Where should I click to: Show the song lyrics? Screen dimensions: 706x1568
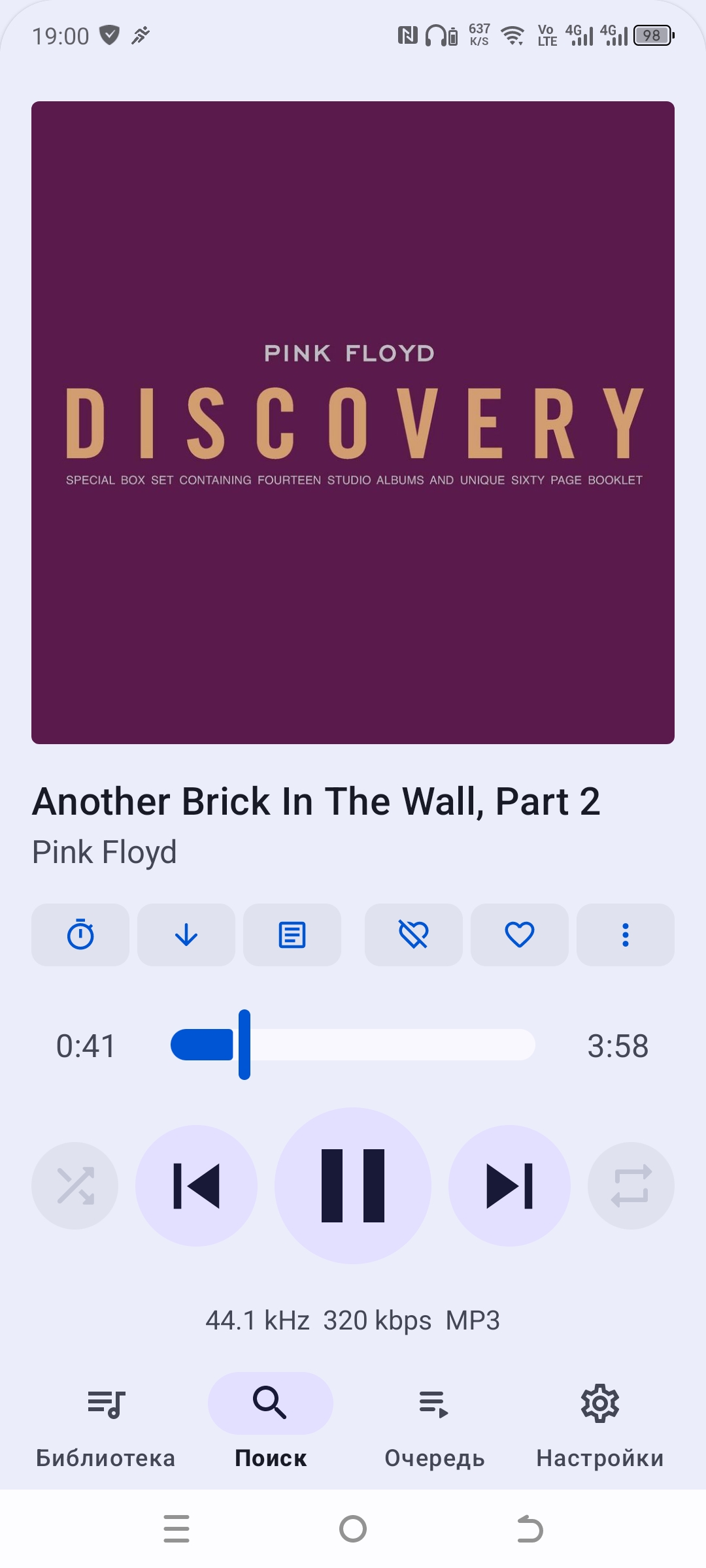click(292, 935)
